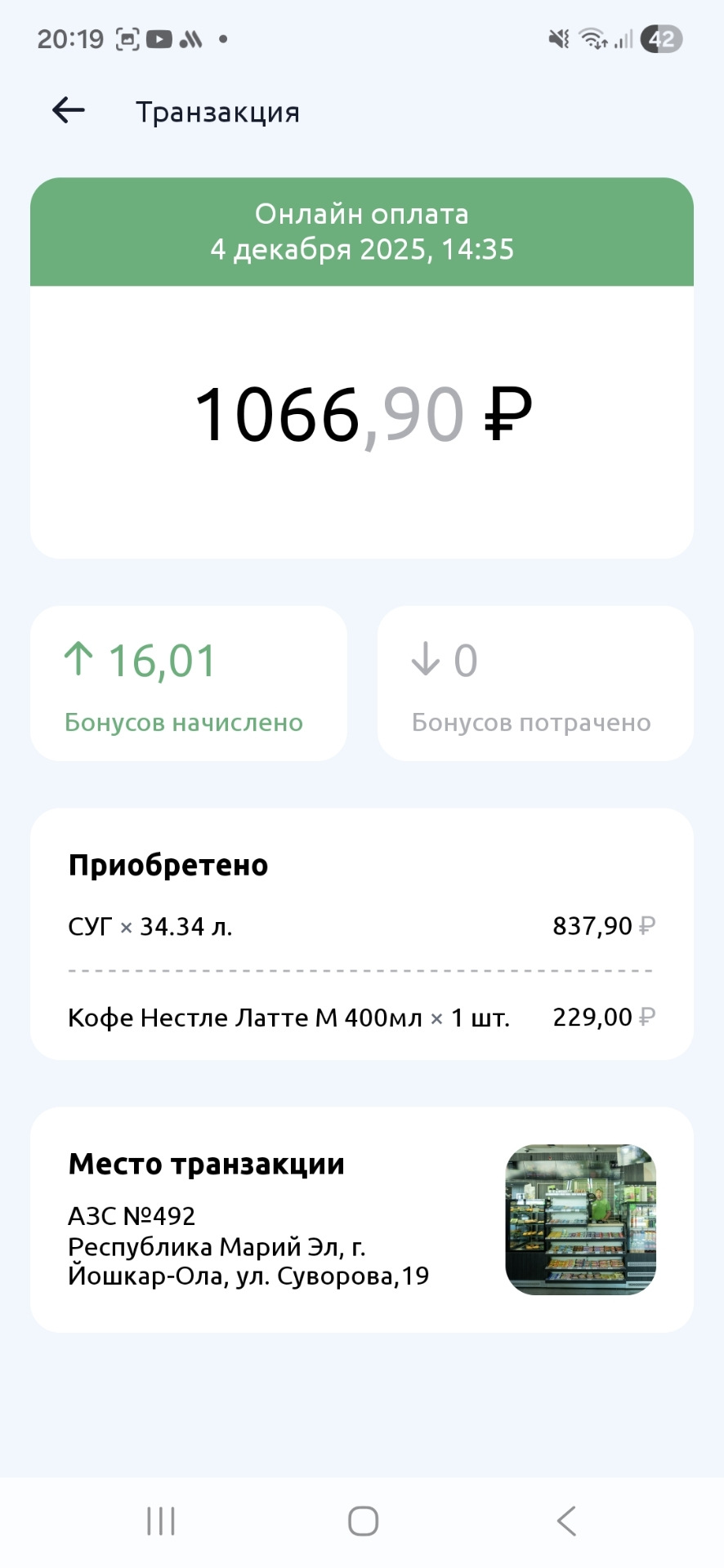
Task: Open the Recent apps button in navigation bar
Action: pyautogui.click(x=160, y=1519)
